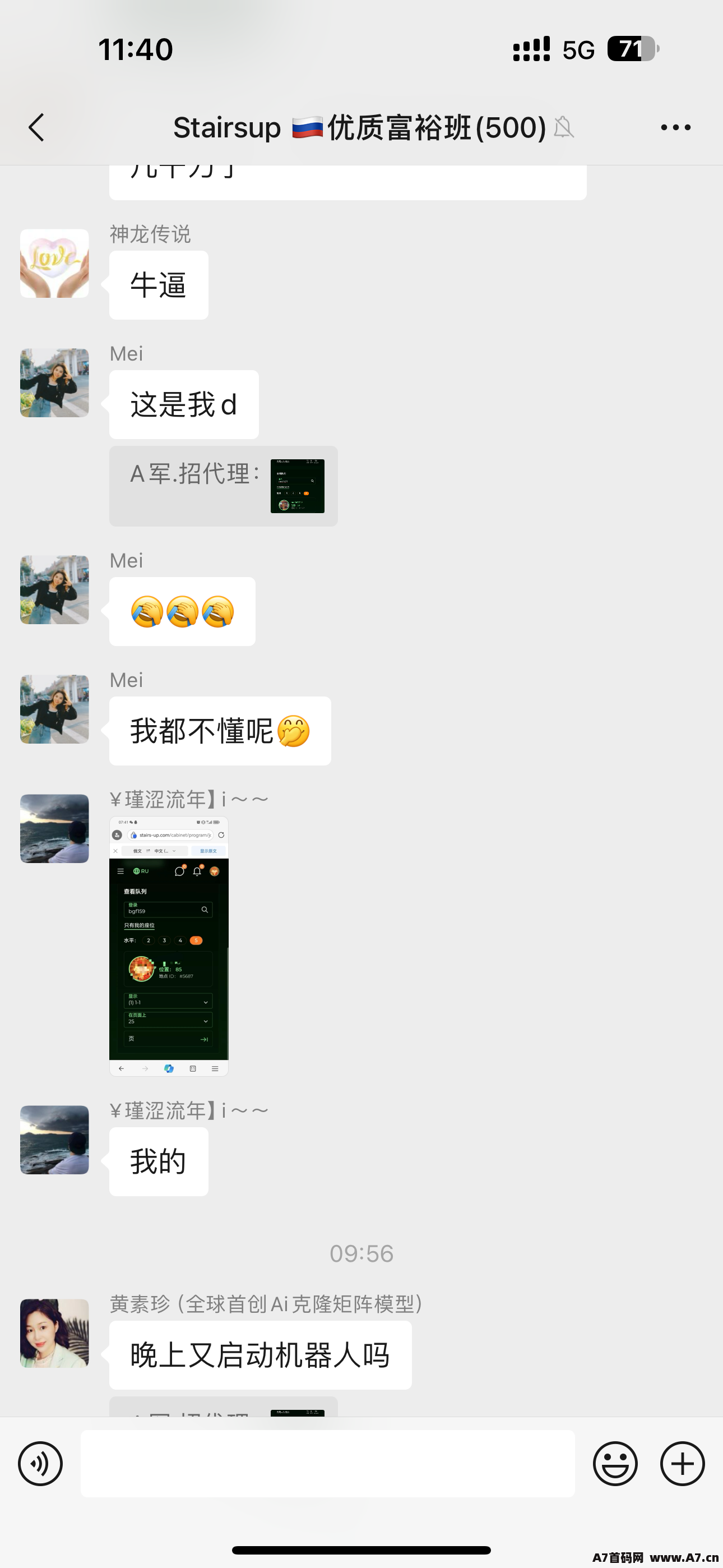View 神龙传说's profile avatar

[x=54, y=263]
